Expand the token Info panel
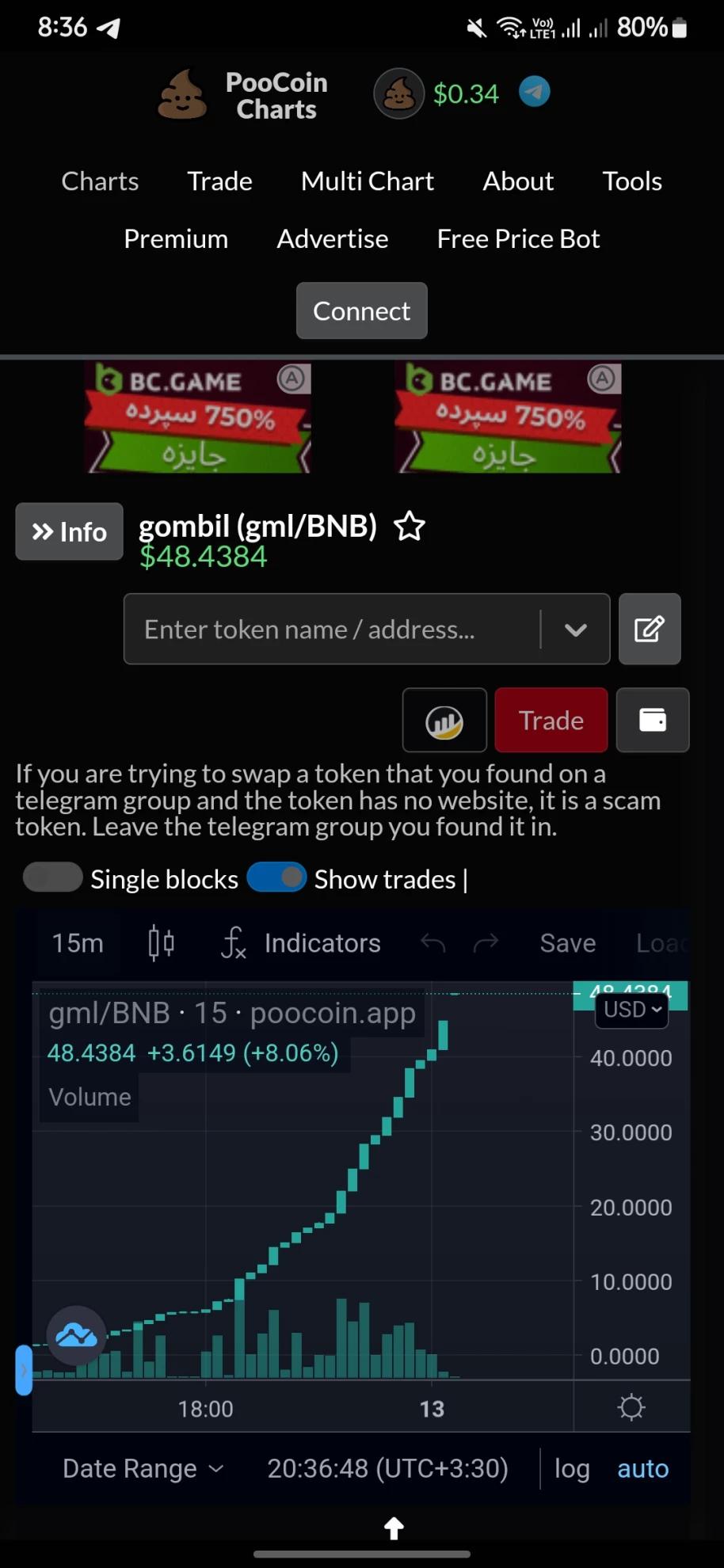Viewport: 724px width, 1568px height. click(x=70, y=531)
